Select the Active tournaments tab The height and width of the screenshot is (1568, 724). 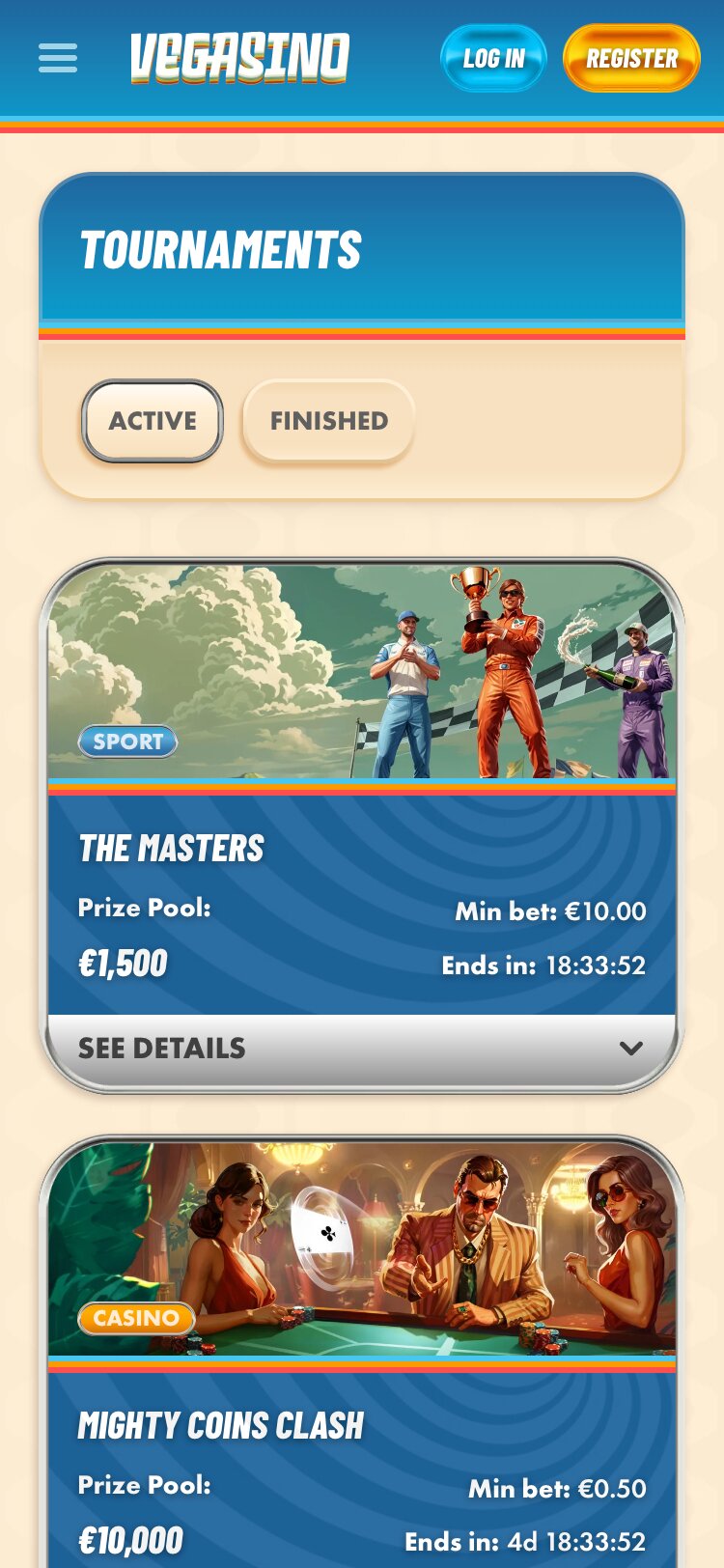tap(153, 421)
